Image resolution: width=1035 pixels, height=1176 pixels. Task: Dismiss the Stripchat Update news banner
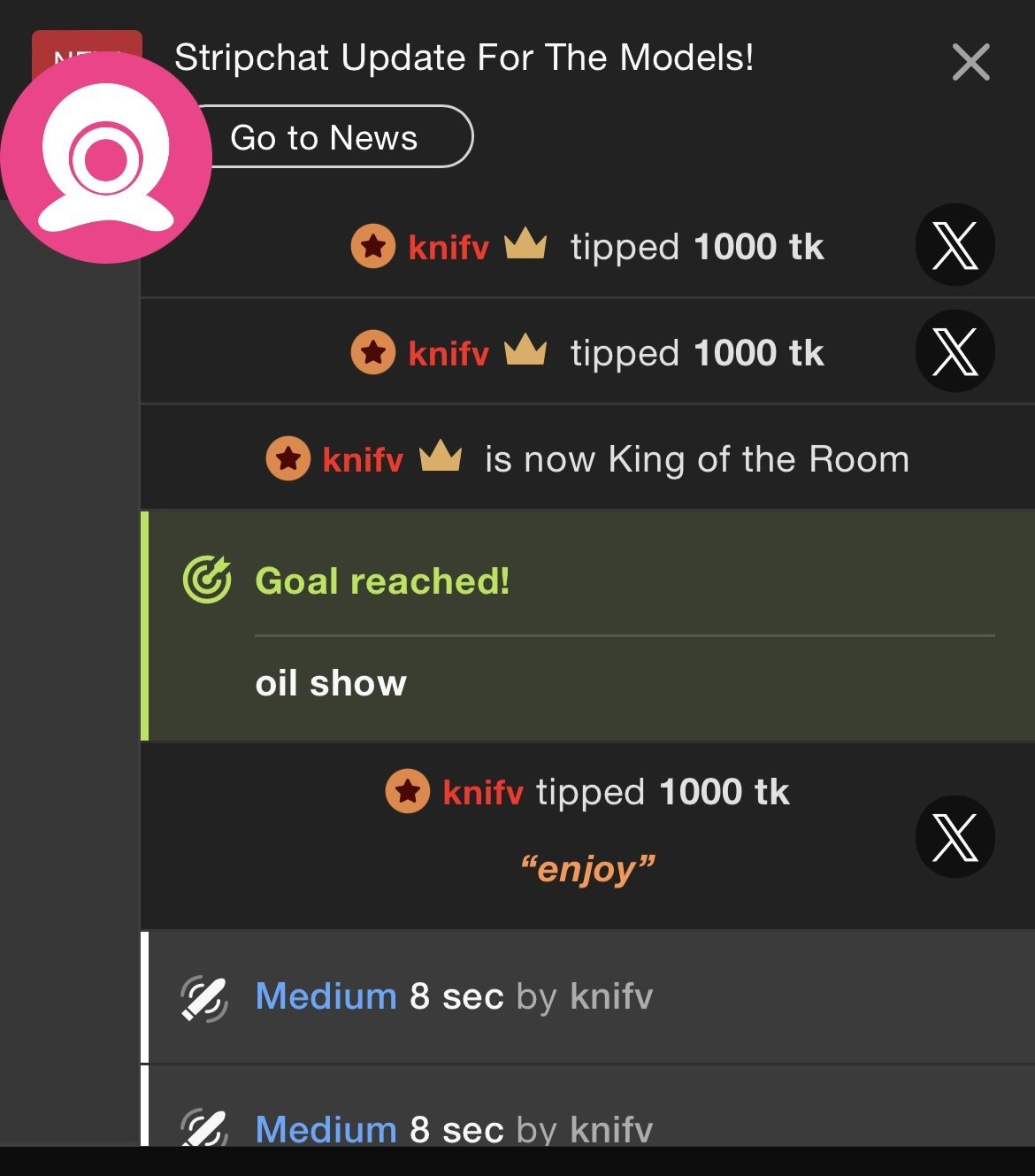[x=970, y=62]
